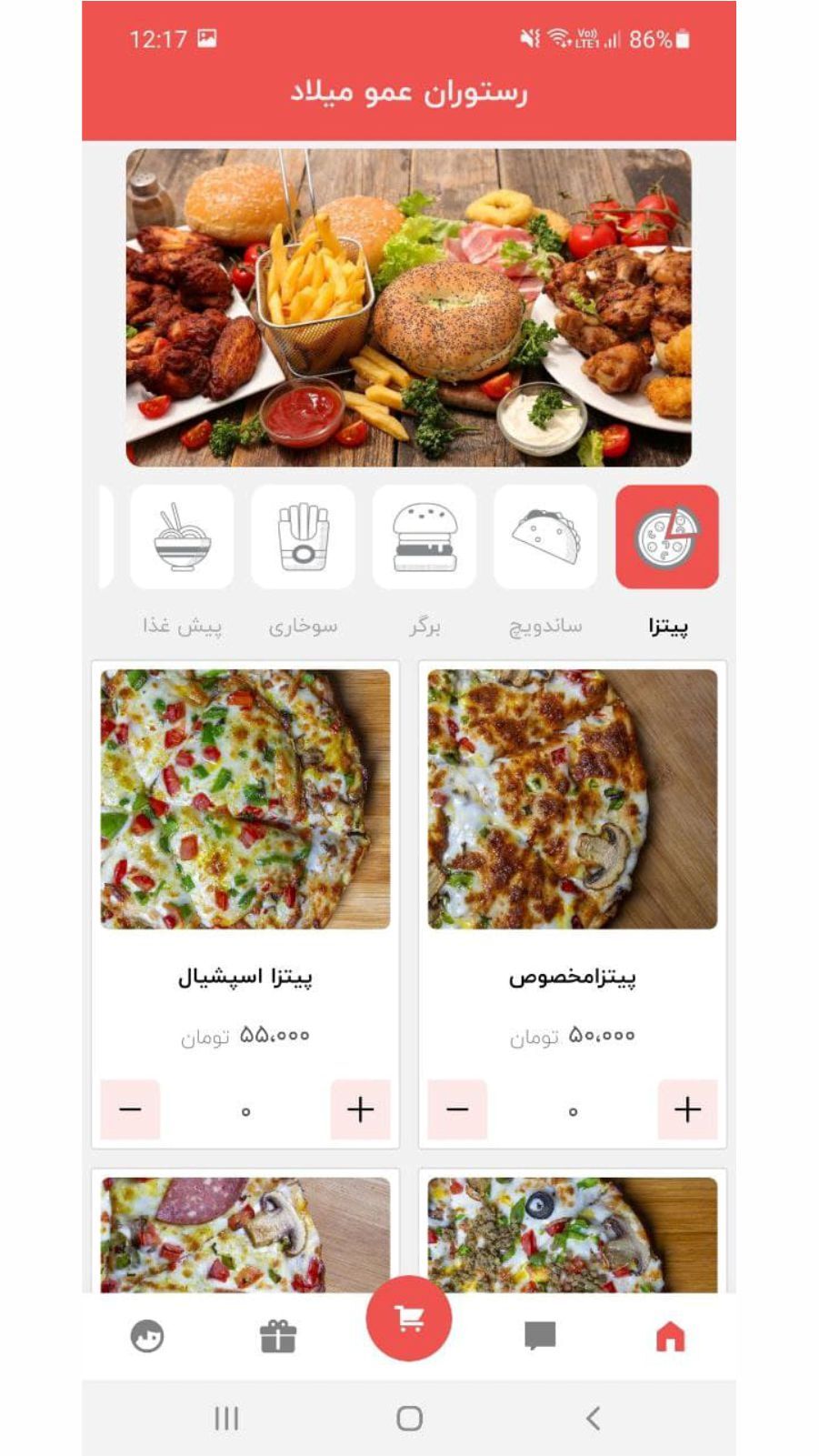Go back with the system back button
This screenshot has height=1456, width=819.
[x=593, y=1418]
